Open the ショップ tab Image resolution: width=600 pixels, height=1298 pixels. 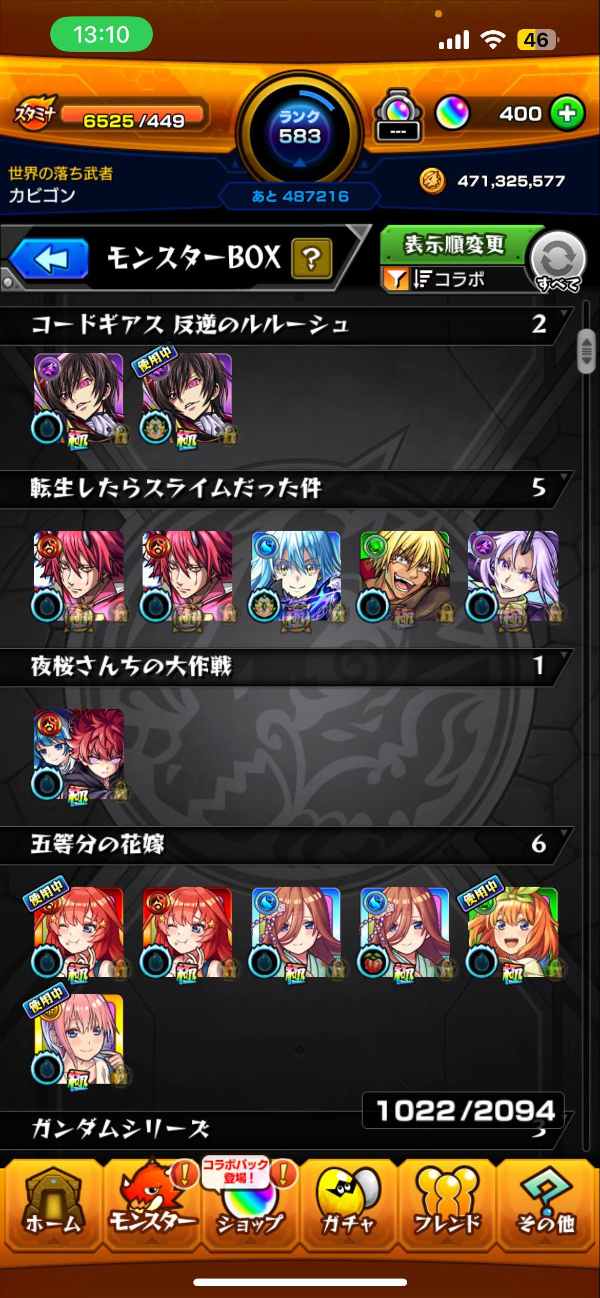pyautogui.click(x=250, y=1208)
